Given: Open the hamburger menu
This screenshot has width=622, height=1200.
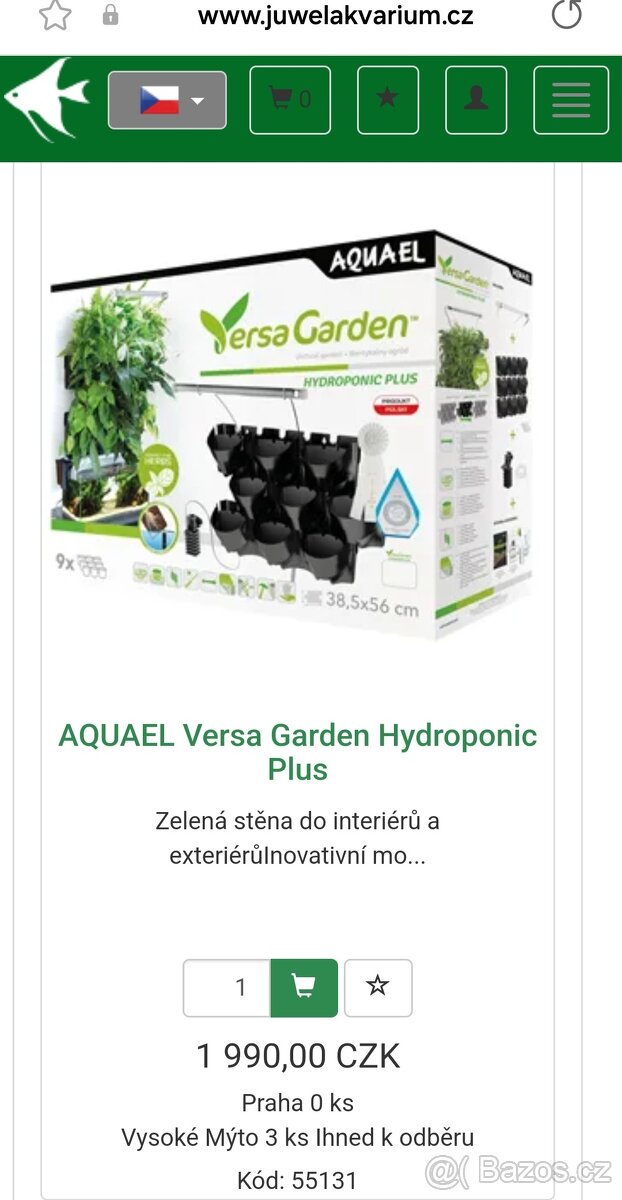Looking at the screenshot, I should click(x=571, y=100).
